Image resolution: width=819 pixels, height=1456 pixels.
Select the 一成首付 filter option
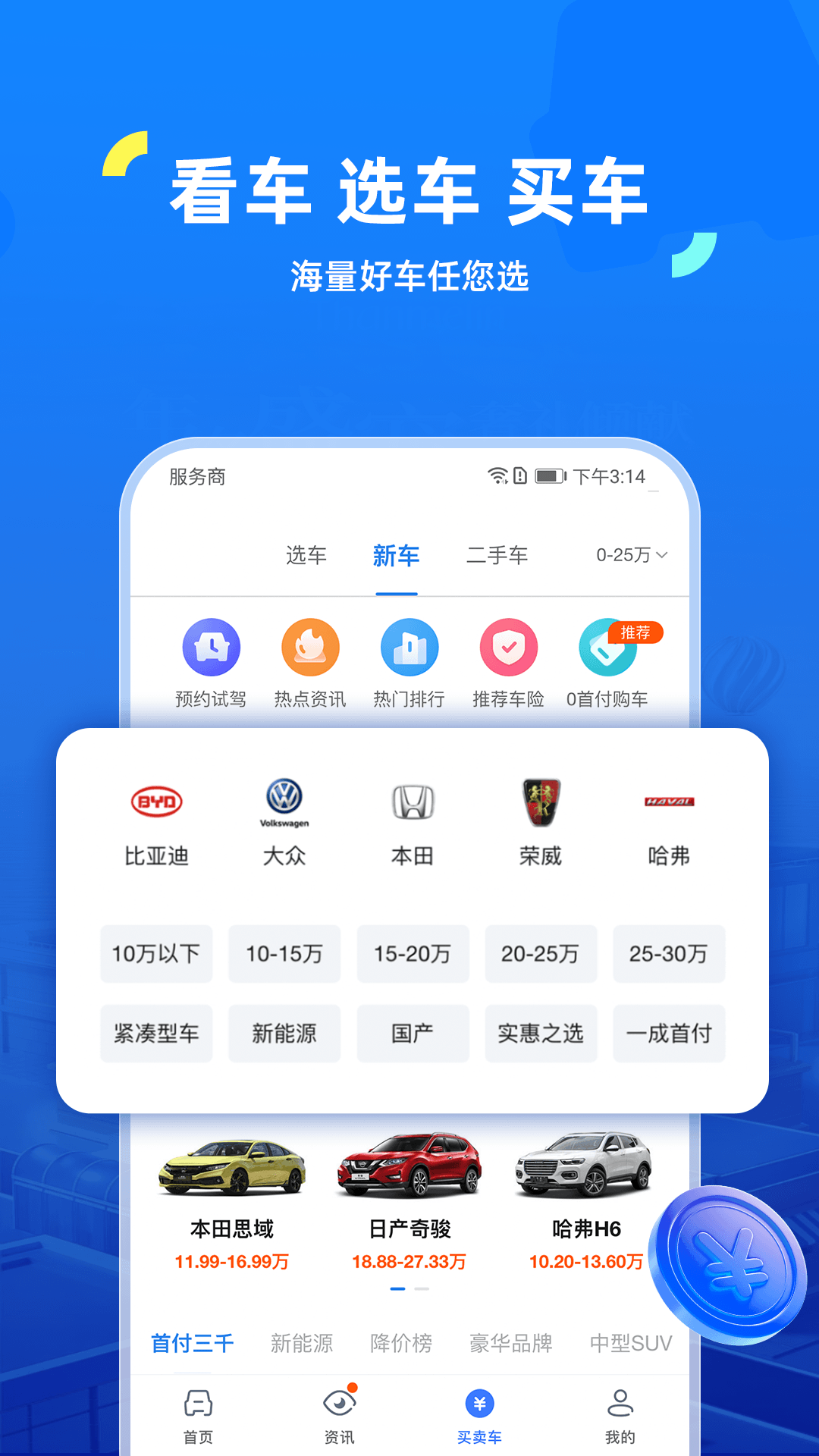point(669,1033)
